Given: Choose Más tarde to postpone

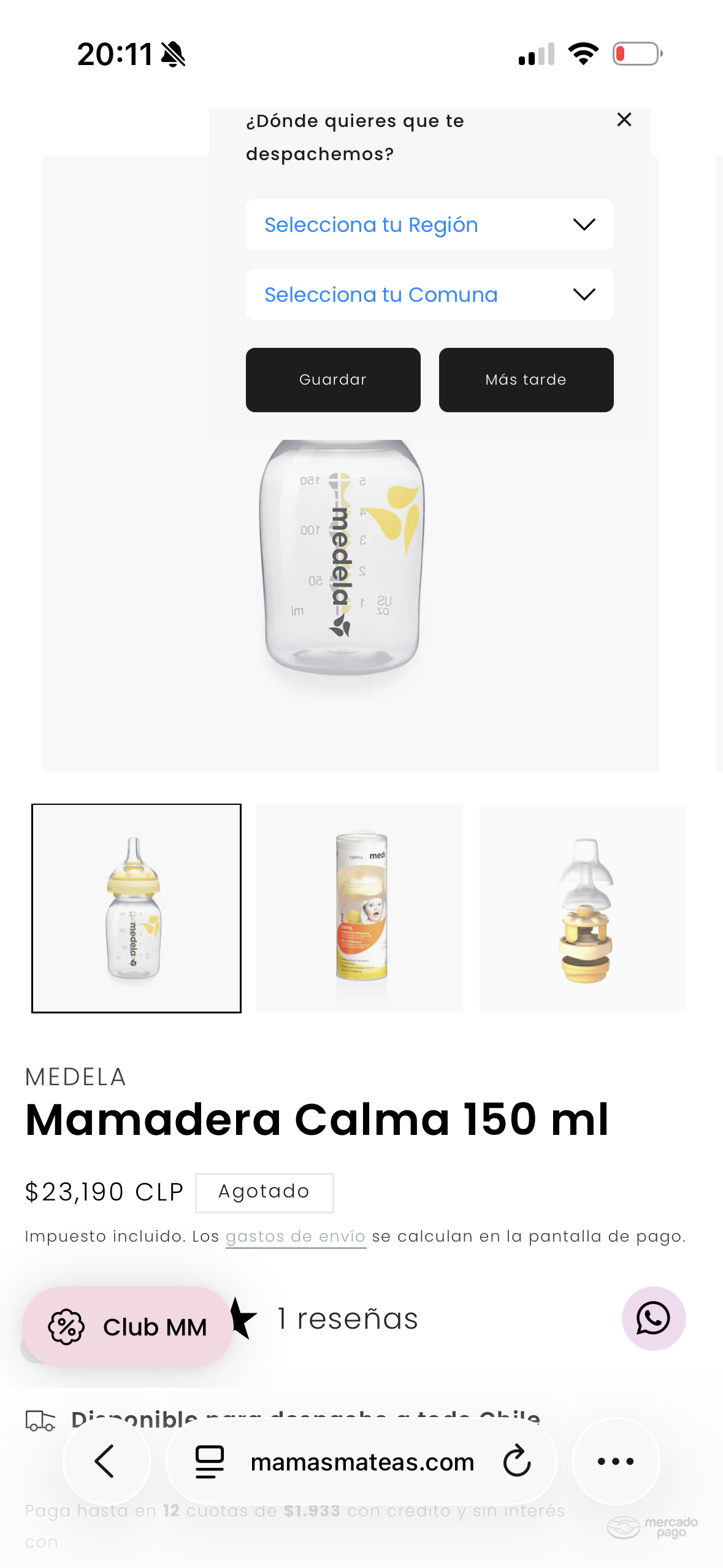Looking at the screenshot, I should 526,380.
